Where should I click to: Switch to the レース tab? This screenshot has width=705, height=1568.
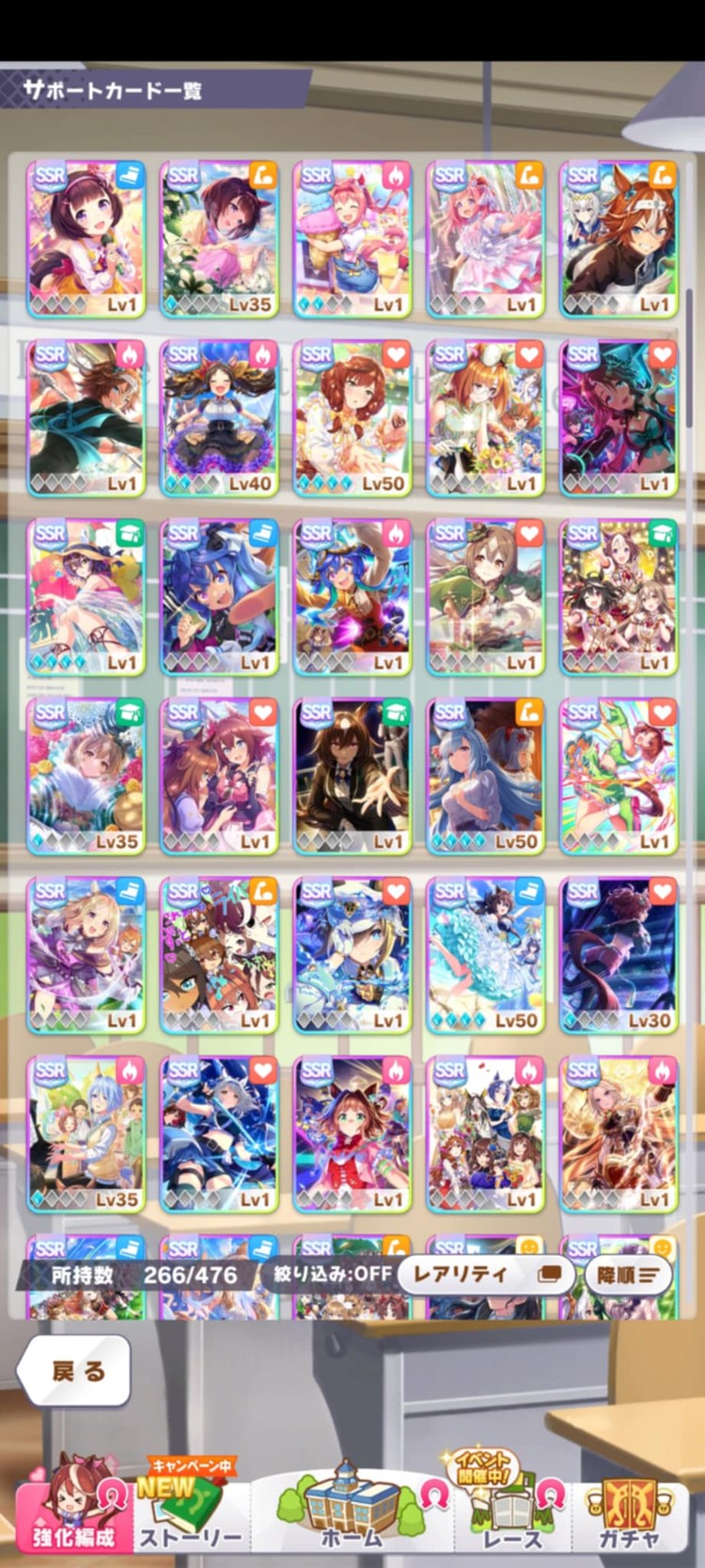[x=510, y=1512]
